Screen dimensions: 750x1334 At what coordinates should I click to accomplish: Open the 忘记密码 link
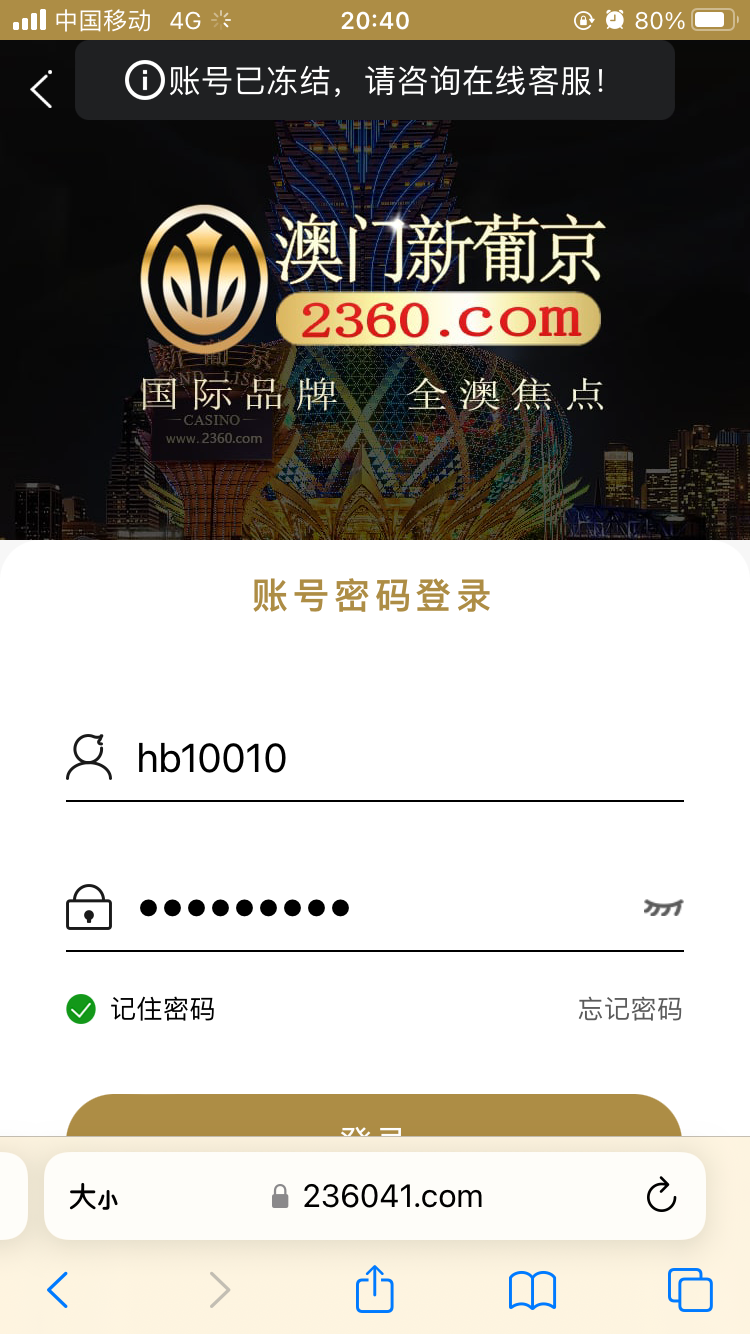[x=630, y=1009]
